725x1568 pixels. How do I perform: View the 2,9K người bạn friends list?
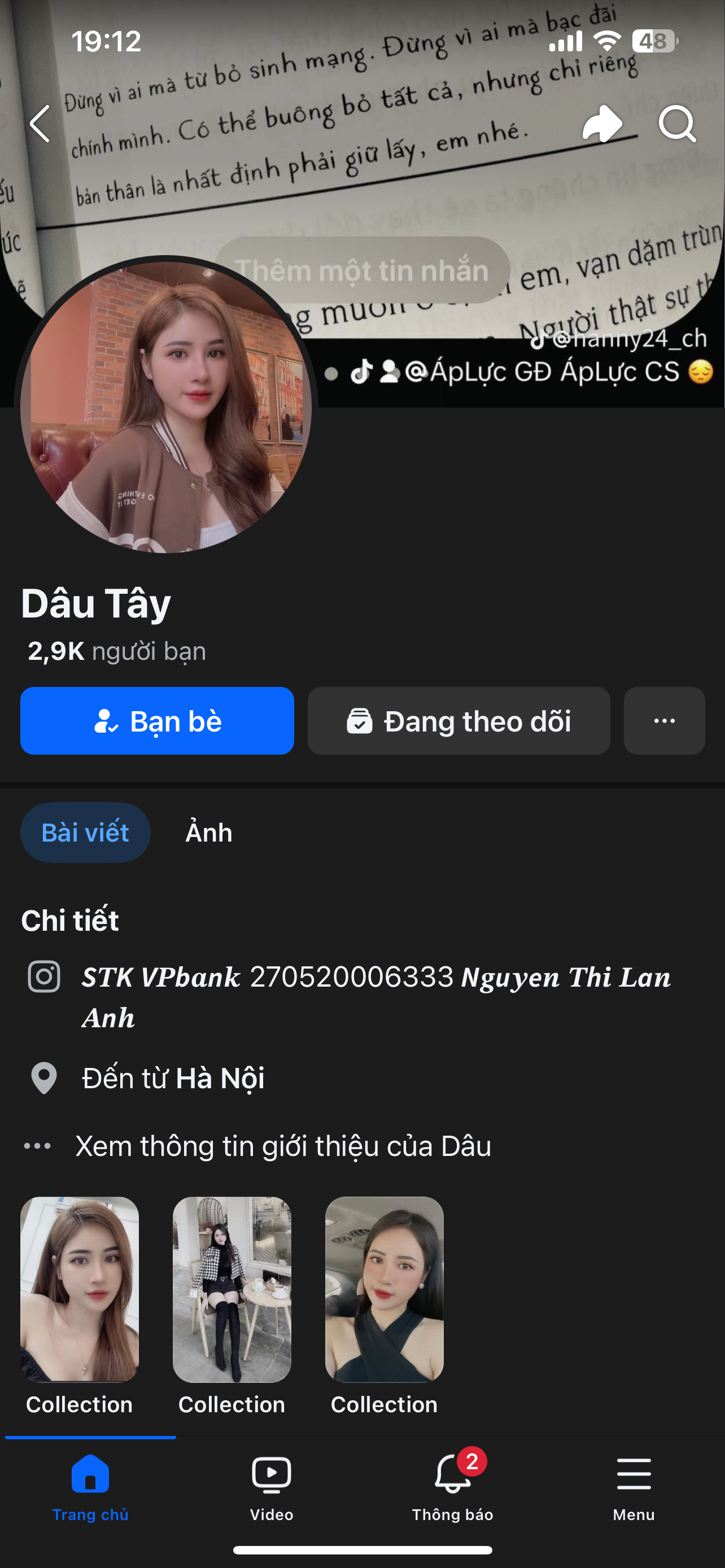117,651
